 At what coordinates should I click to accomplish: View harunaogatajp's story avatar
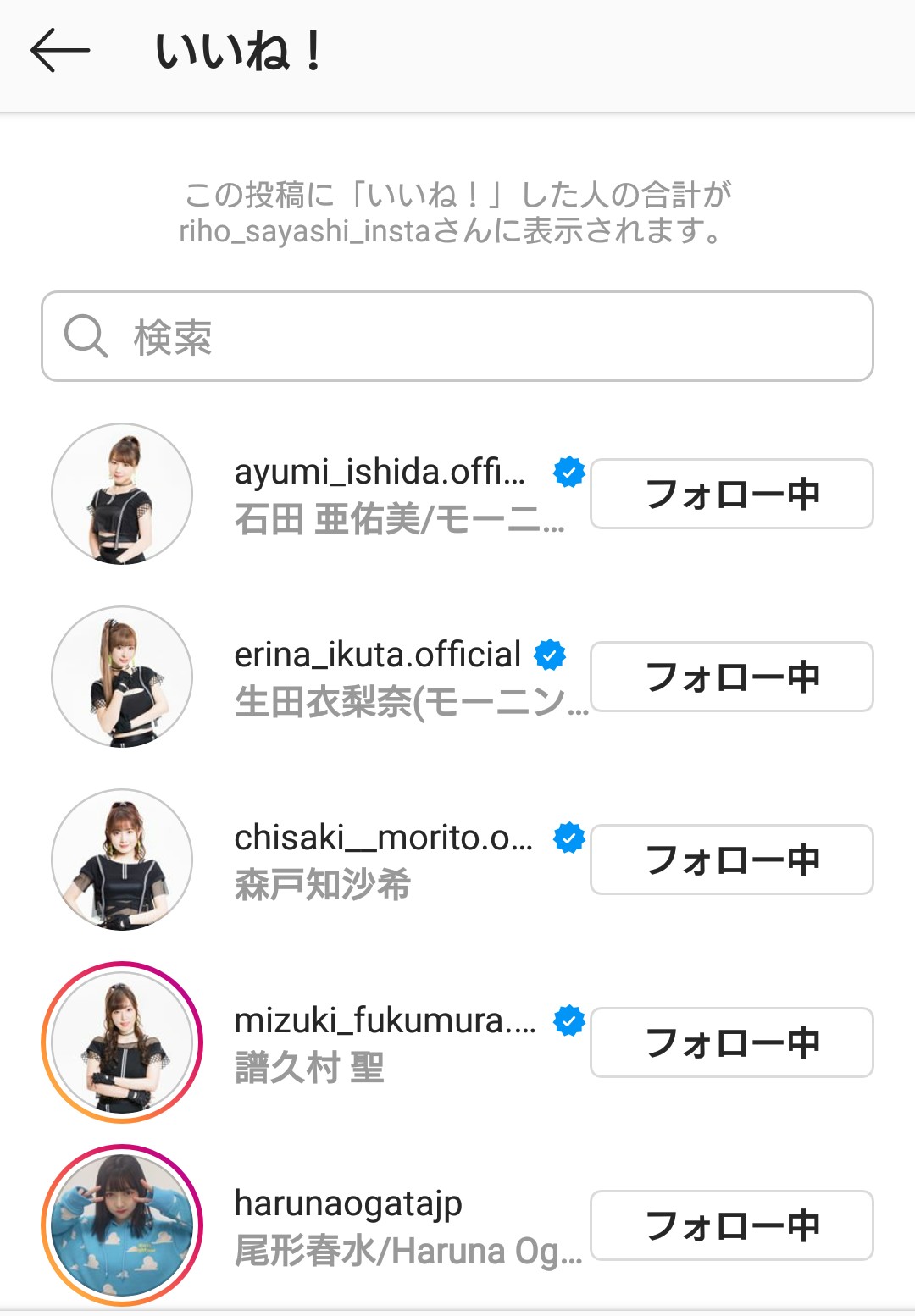click(122, 1225)
